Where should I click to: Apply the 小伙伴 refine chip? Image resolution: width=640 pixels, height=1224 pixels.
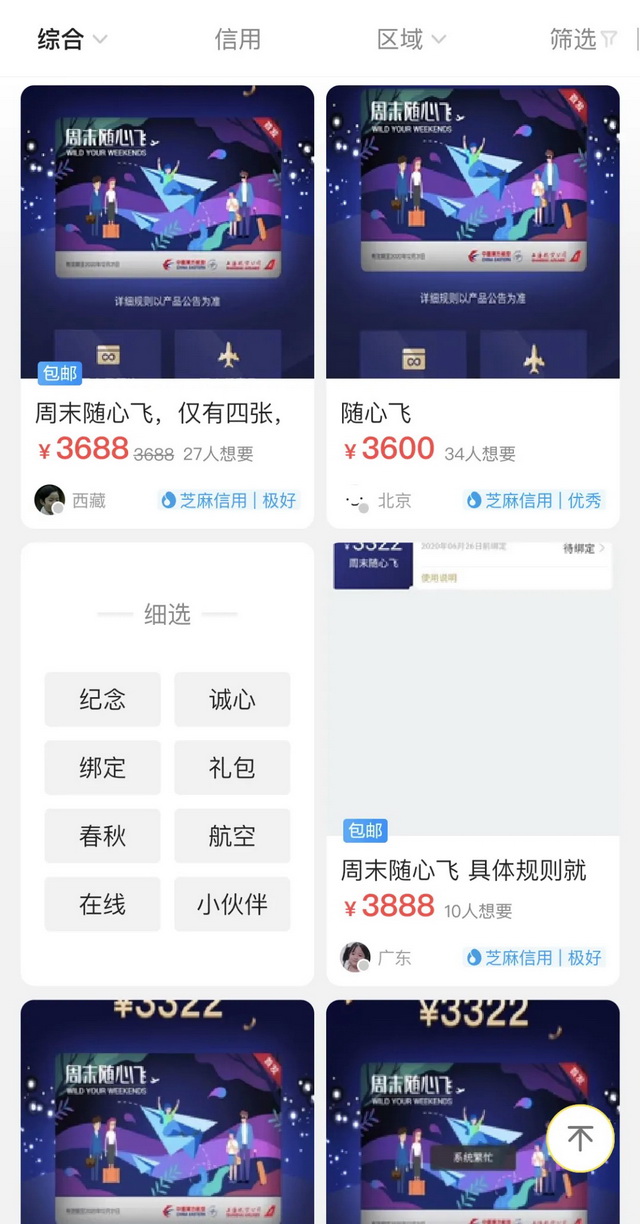coord(232,904)
